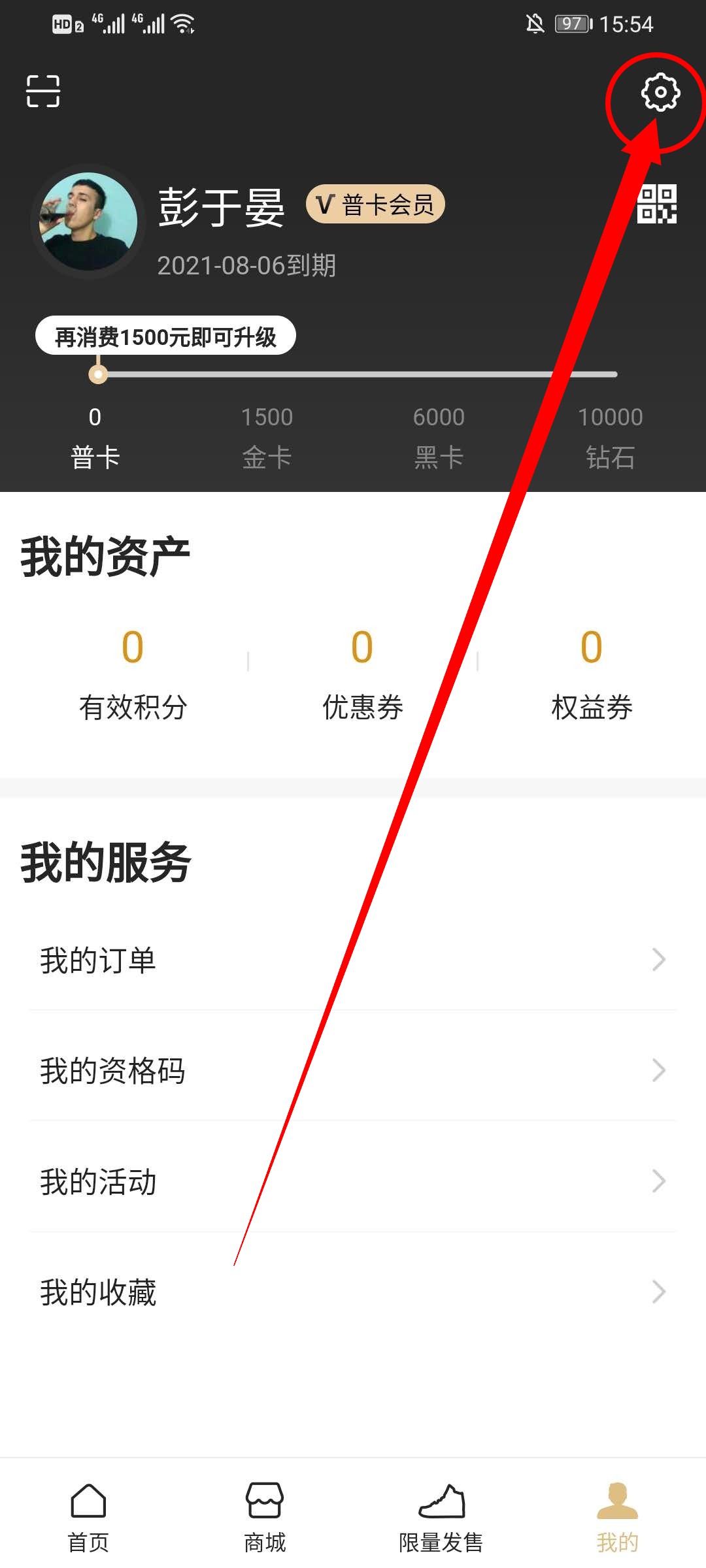The width and height of the screenshot is (706, 1568).
Task: Switch to the 首页 tab
Action: click(x=88, y=1517)
